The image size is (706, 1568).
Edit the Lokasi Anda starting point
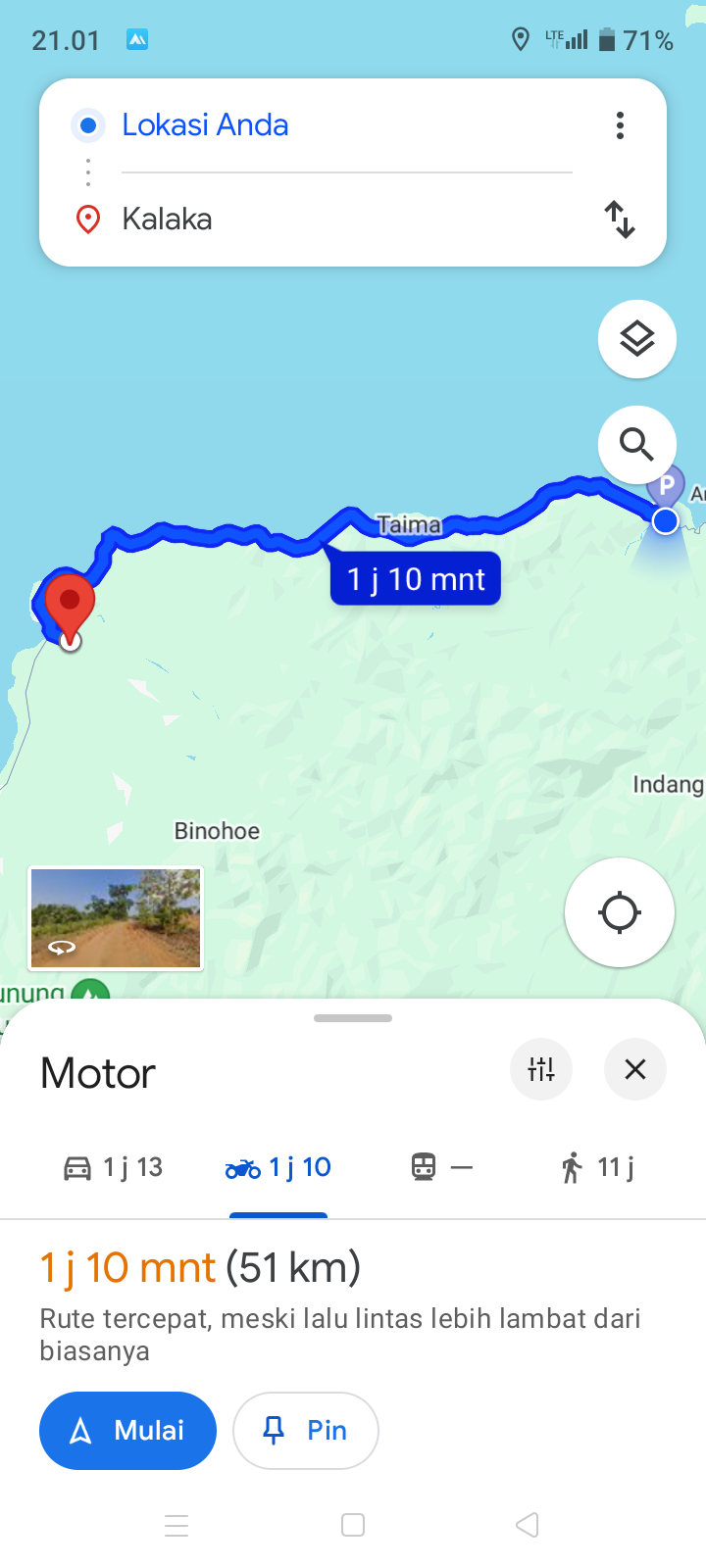click(347, 125)
